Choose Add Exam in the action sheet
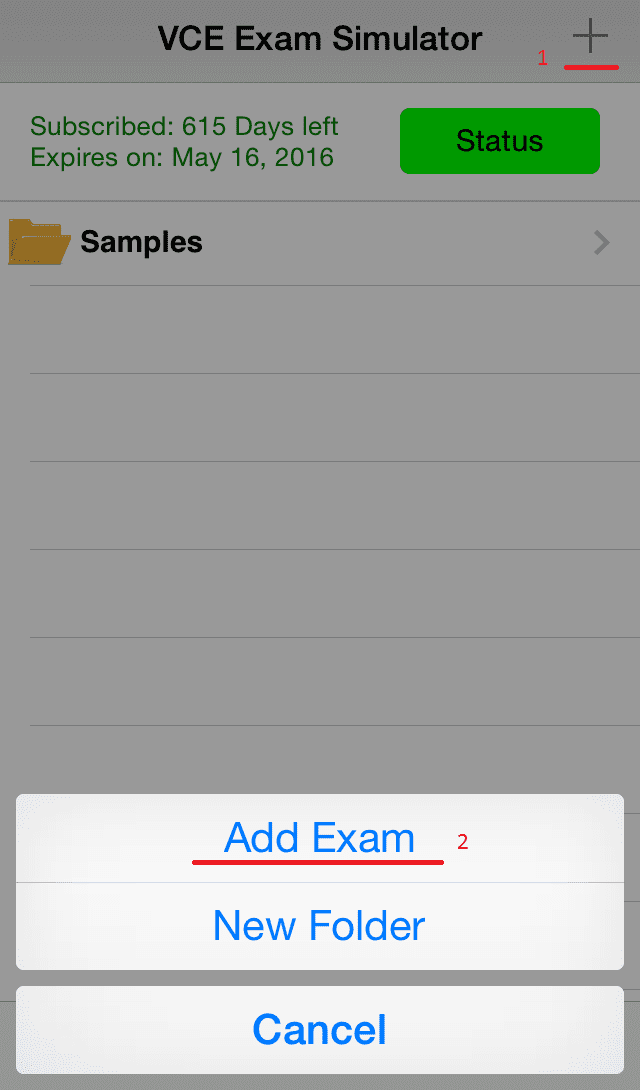Screen dimensions: 640x1090 click(x=320, y=838)
